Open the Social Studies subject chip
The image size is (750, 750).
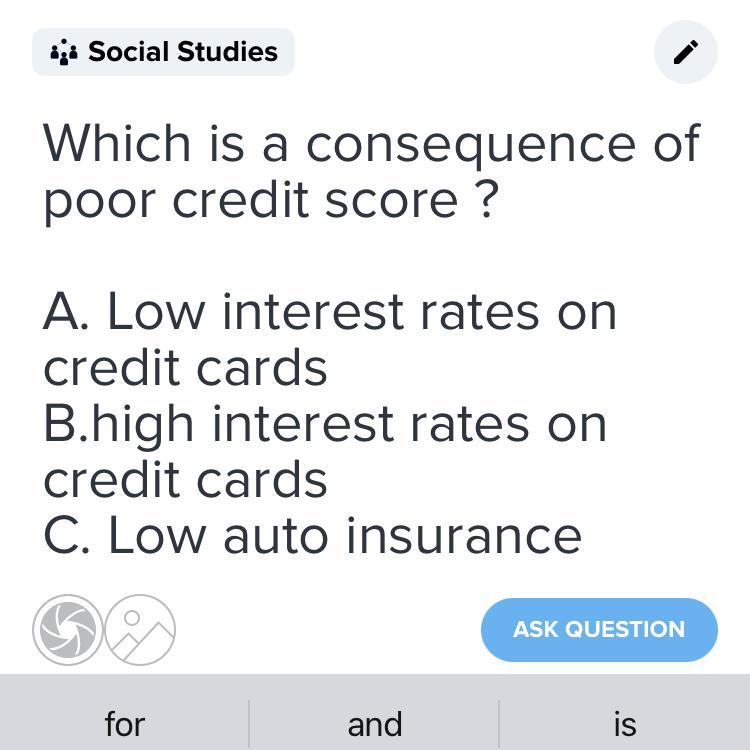(163, 52)
